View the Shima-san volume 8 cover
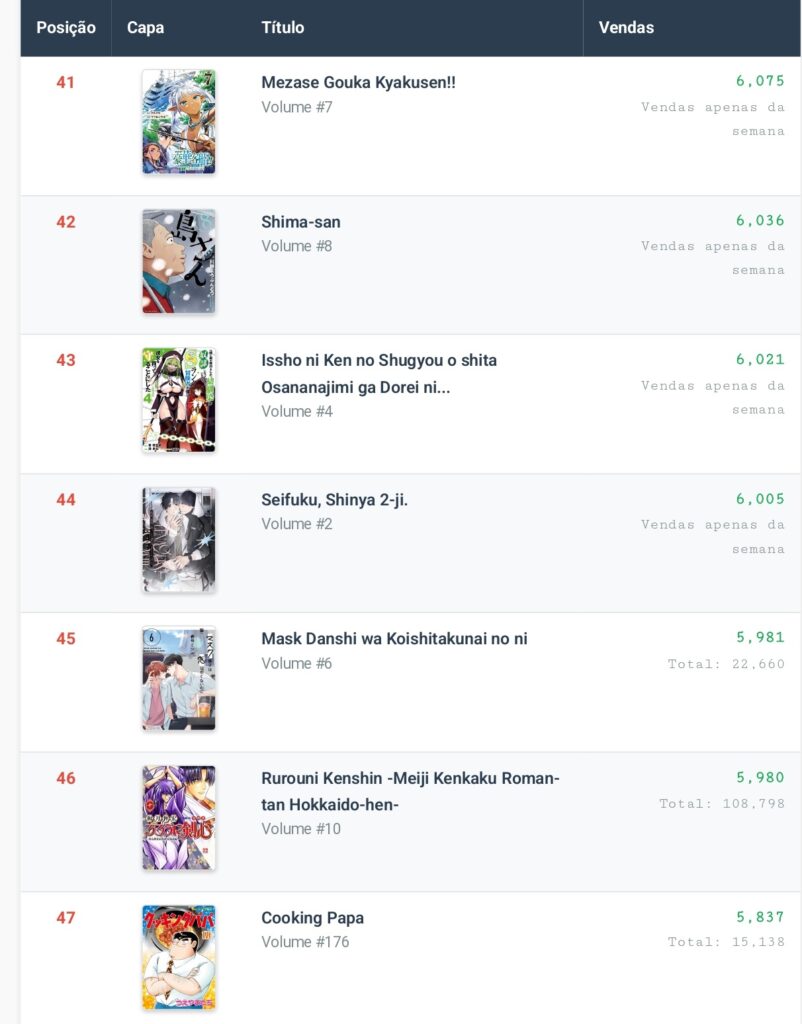This screenshot has width=802, height=1024. click(x=179, y=261)
